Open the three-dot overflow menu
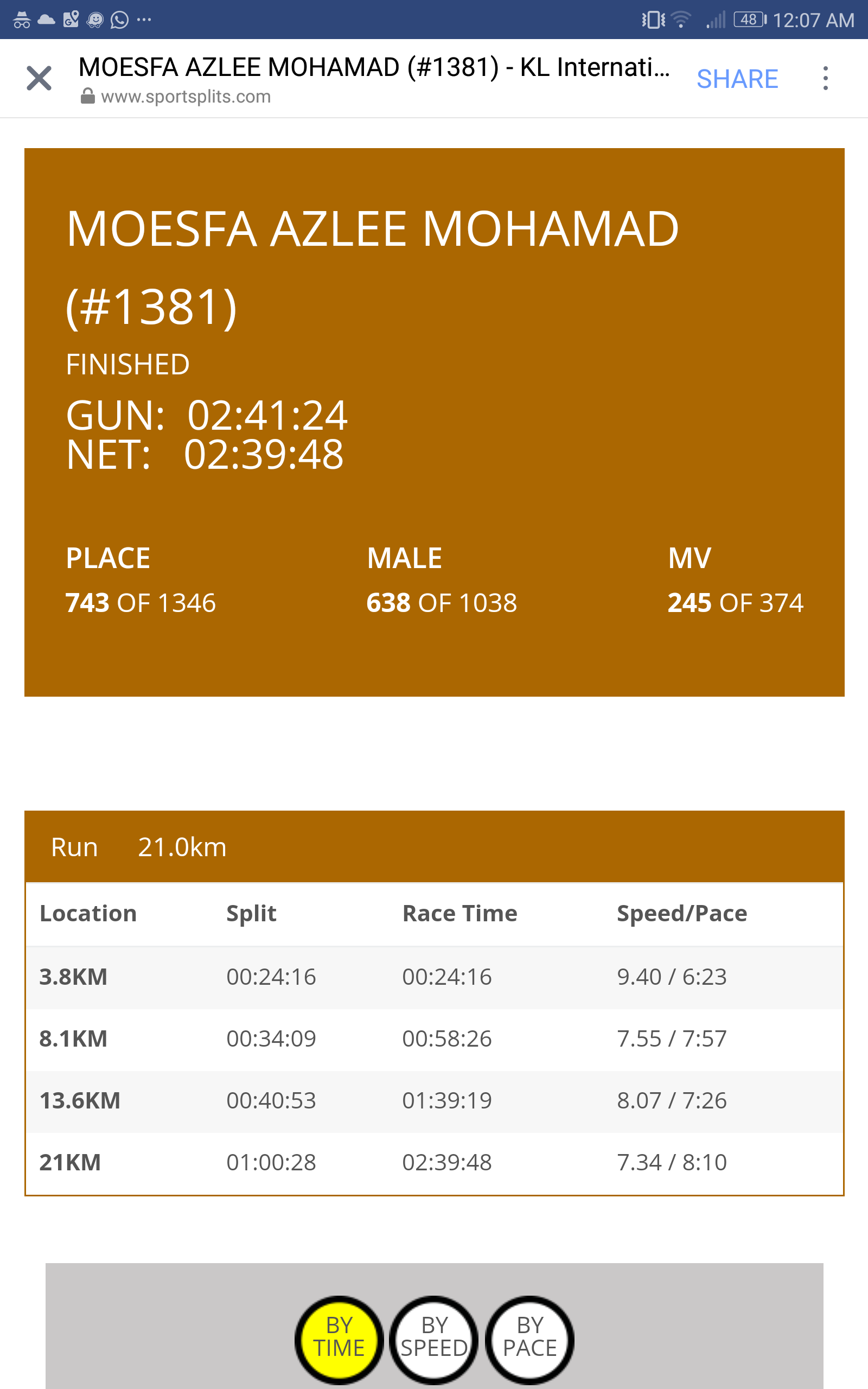Viewport: 868px width, 1389px height. (825, 78)
